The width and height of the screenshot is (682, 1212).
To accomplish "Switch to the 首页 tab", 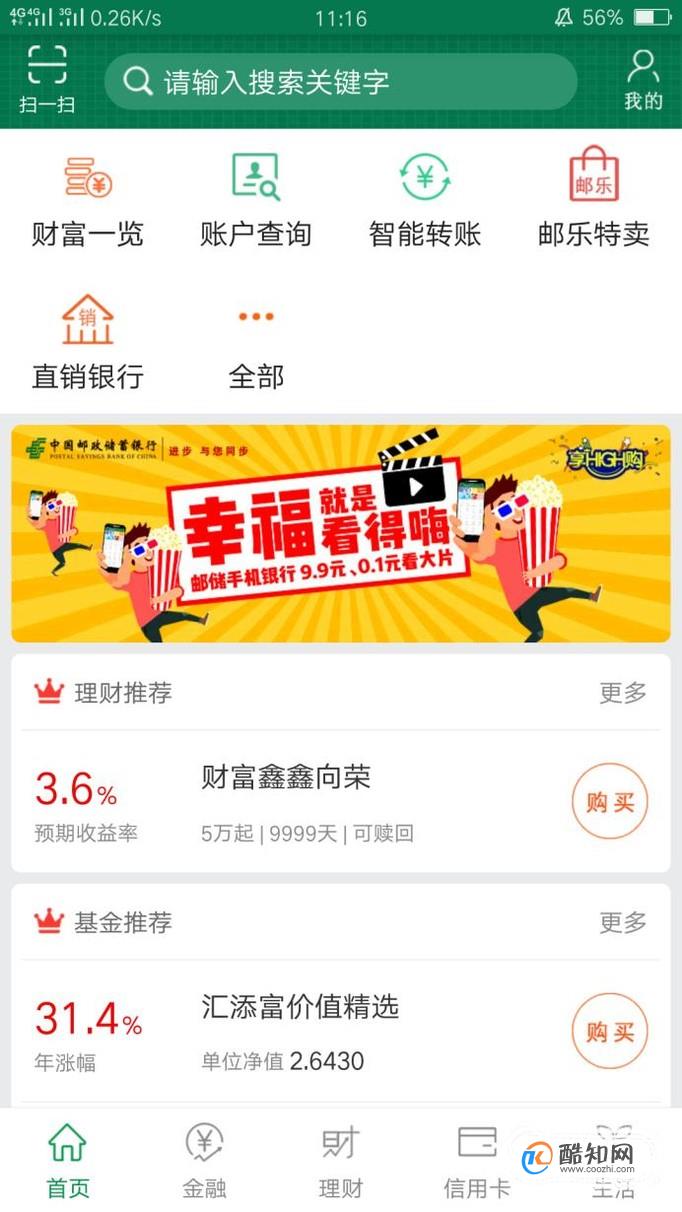I will (x=68, y=1160).
